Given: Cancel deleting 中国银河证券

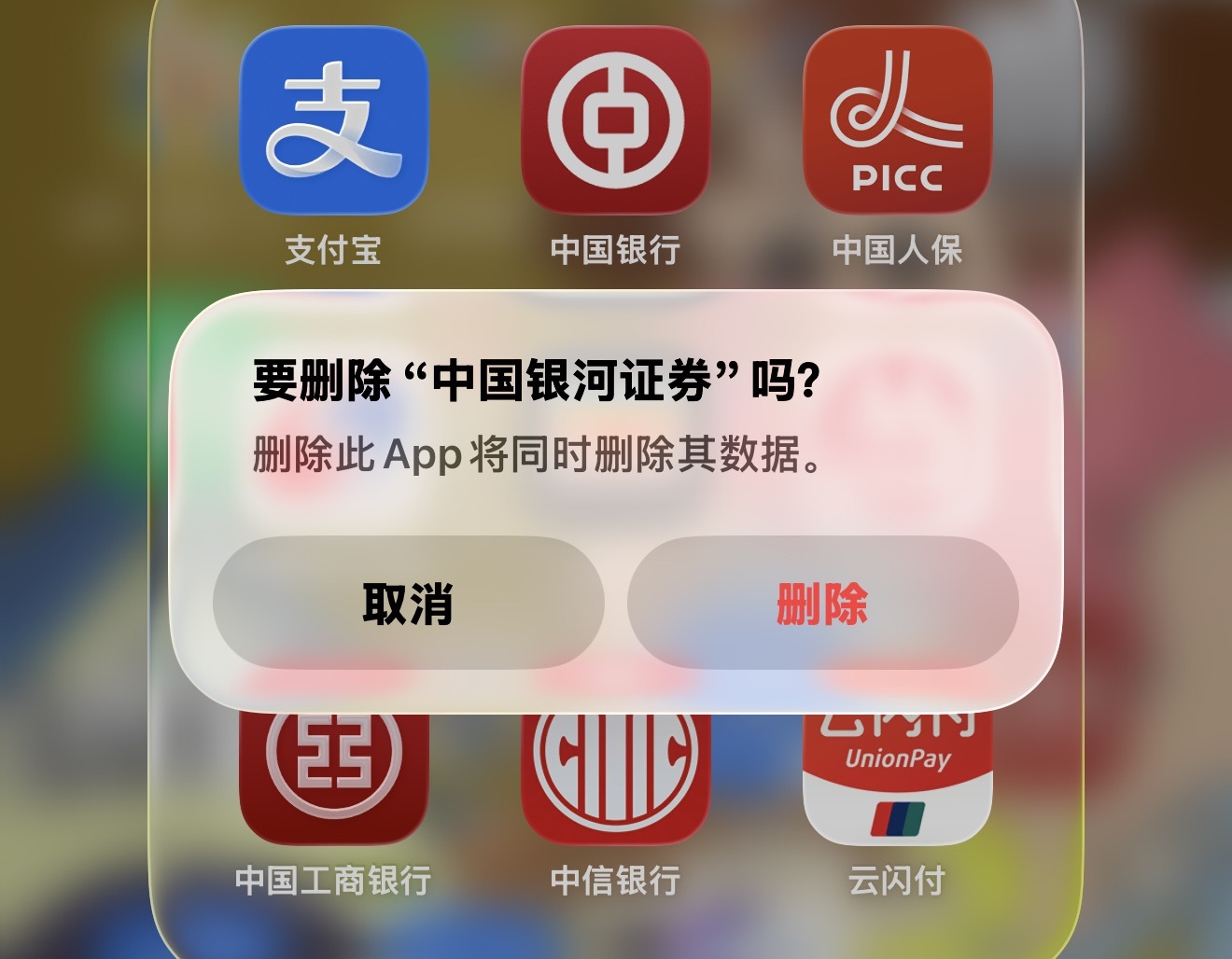Looking at the screenshot, I should [408, 604].
